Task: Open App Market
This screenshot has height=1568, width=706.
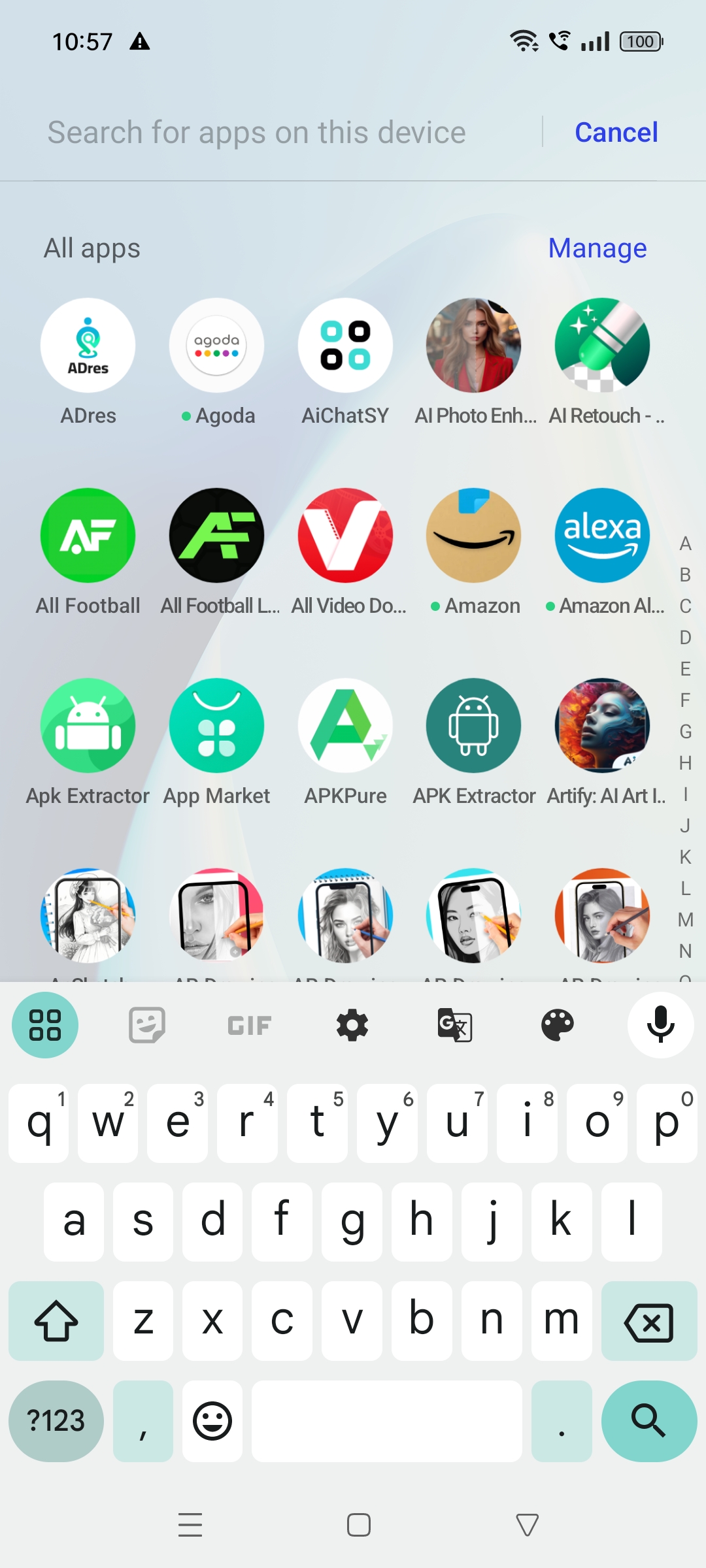Action: click(216, 726)
